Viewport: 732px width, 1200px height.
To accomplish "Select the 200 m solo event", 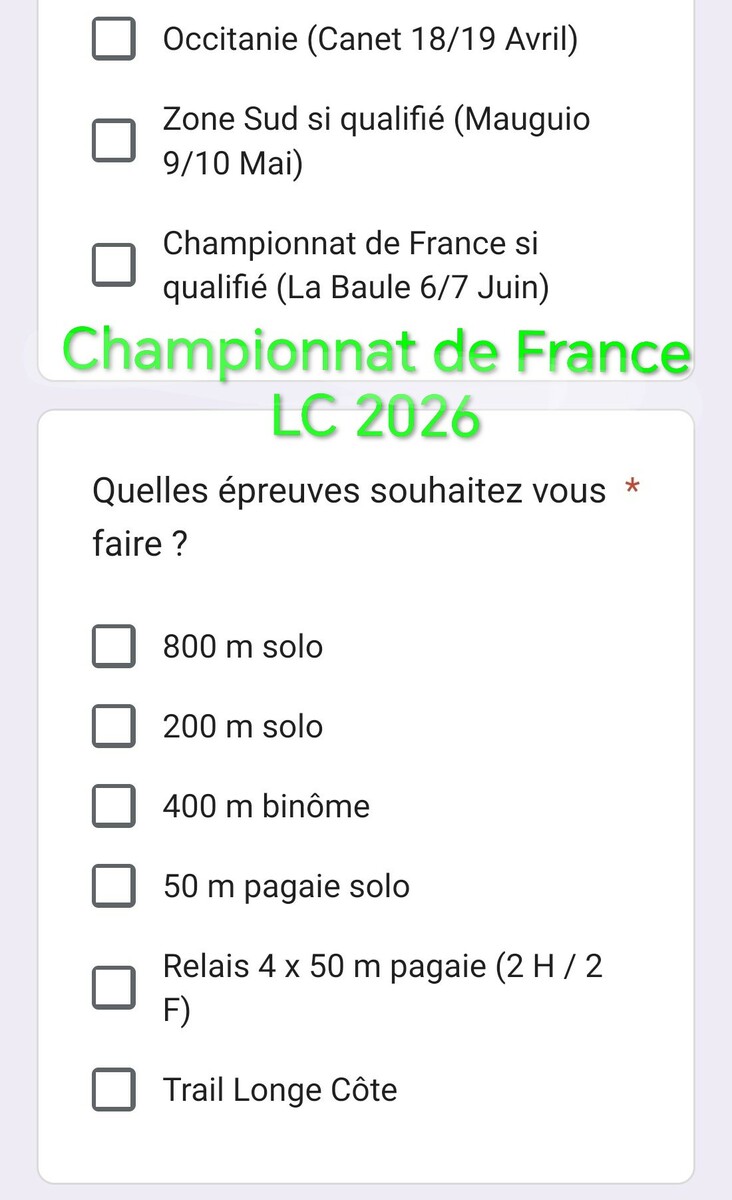I will (x=114, y=726).
